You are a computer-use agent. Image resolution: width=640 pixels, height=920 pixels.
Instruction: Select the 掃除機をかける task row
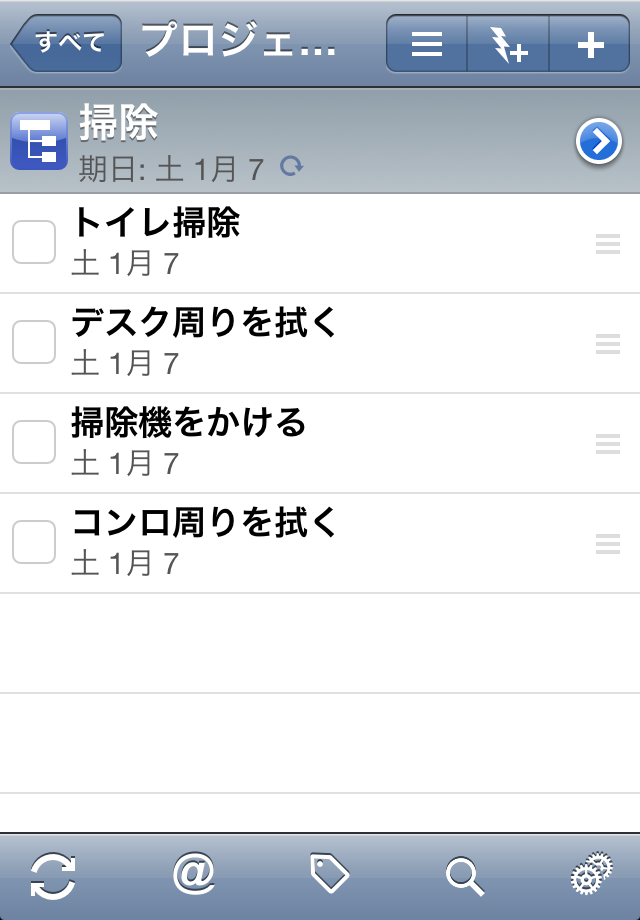click(x=300, y=443)
